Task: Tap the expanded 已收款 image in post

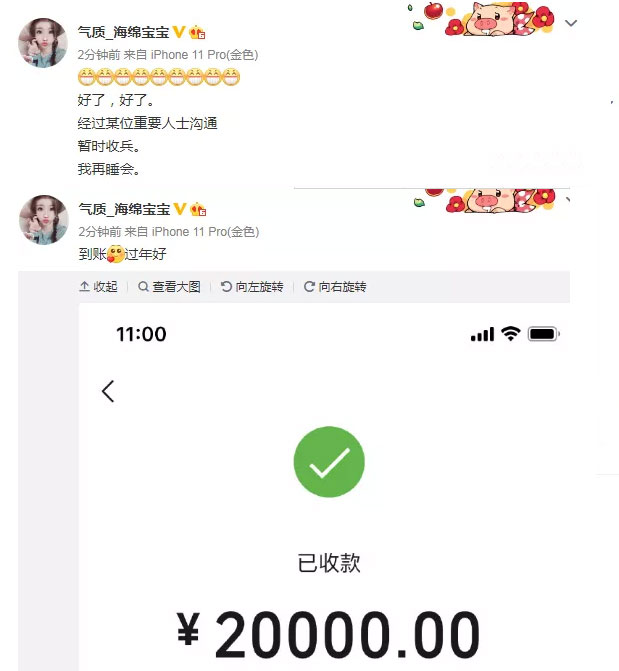Action: (x=328, y=490)
